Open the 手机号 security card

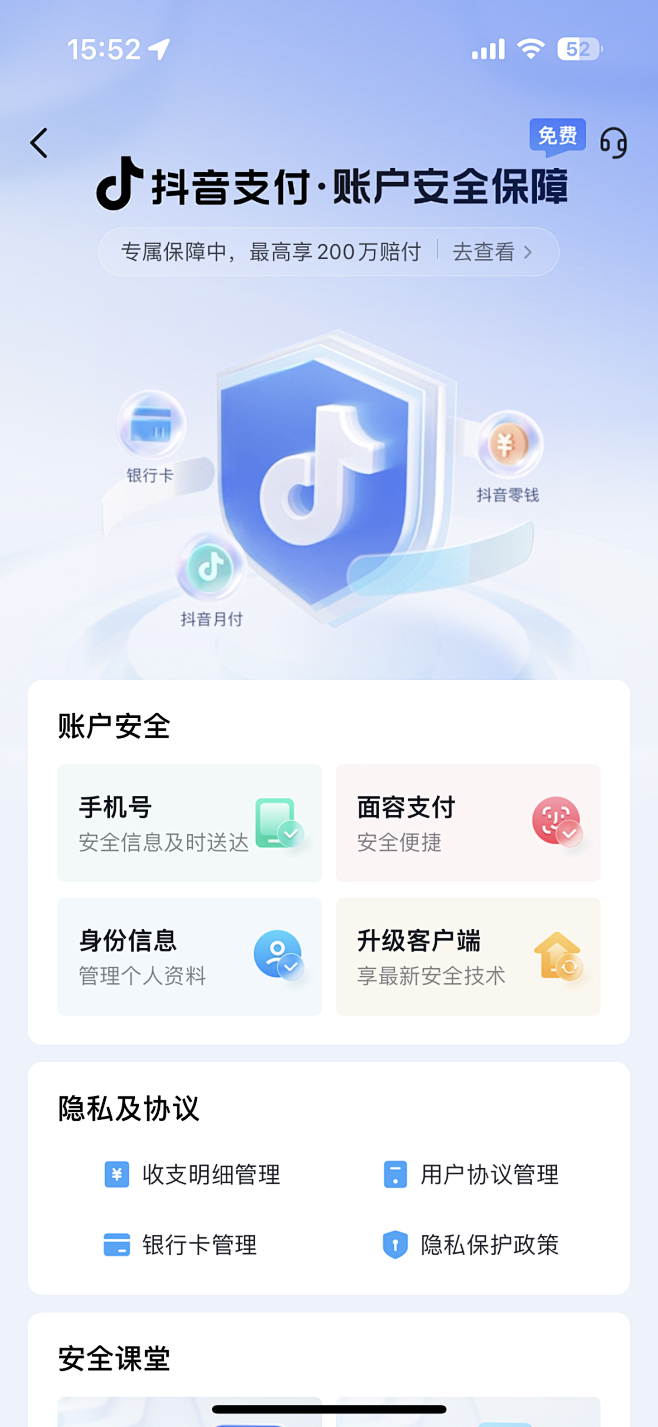point(189,823)
